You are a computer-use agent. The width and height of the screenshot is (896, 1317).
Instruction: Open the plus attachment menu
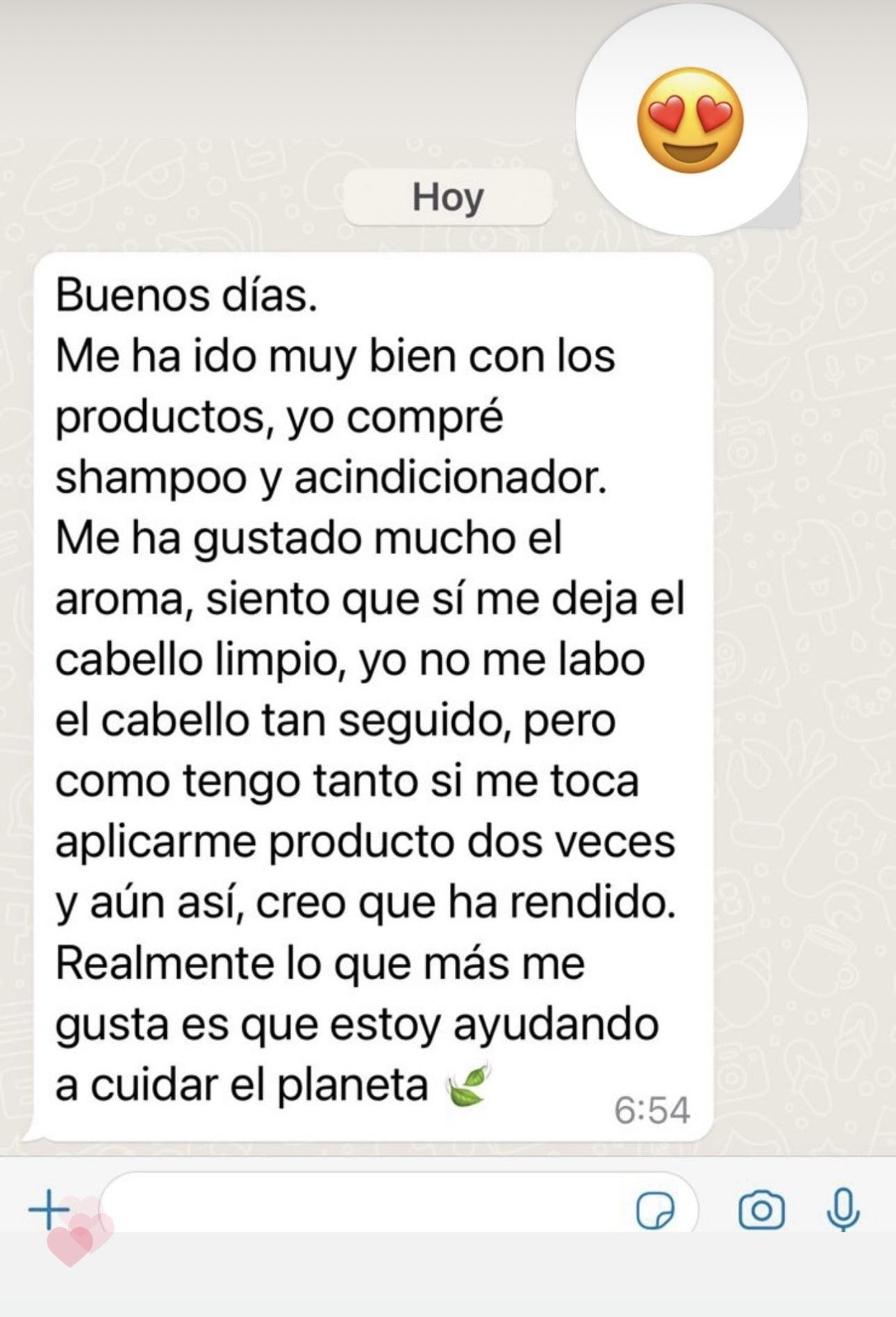pos(47,1209)
